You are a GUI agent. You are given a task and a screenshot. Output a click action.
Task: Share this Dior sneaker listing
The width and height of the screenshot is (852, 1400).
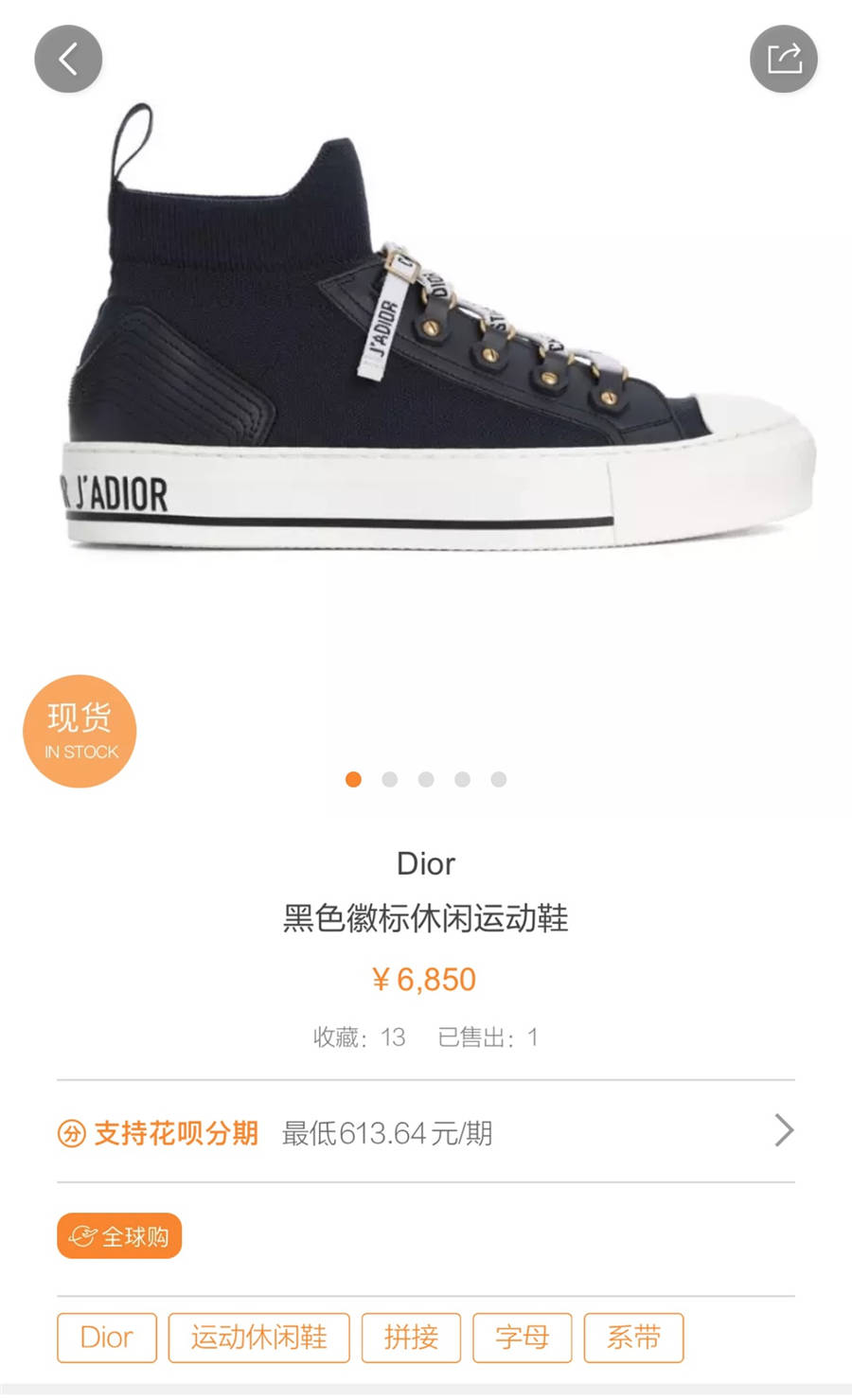784,59
